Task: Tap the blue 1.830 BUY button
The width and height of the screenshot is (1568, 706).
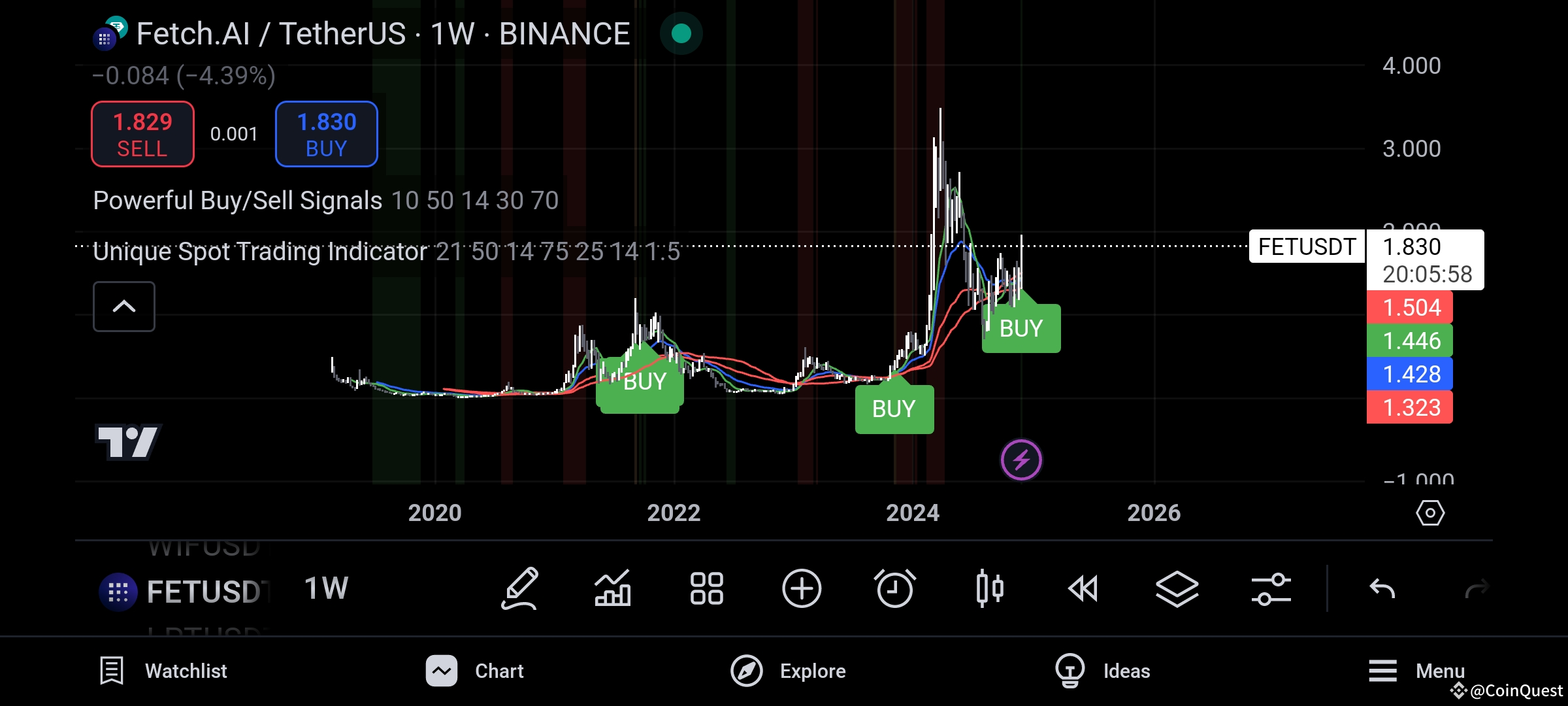Action: 326,134
